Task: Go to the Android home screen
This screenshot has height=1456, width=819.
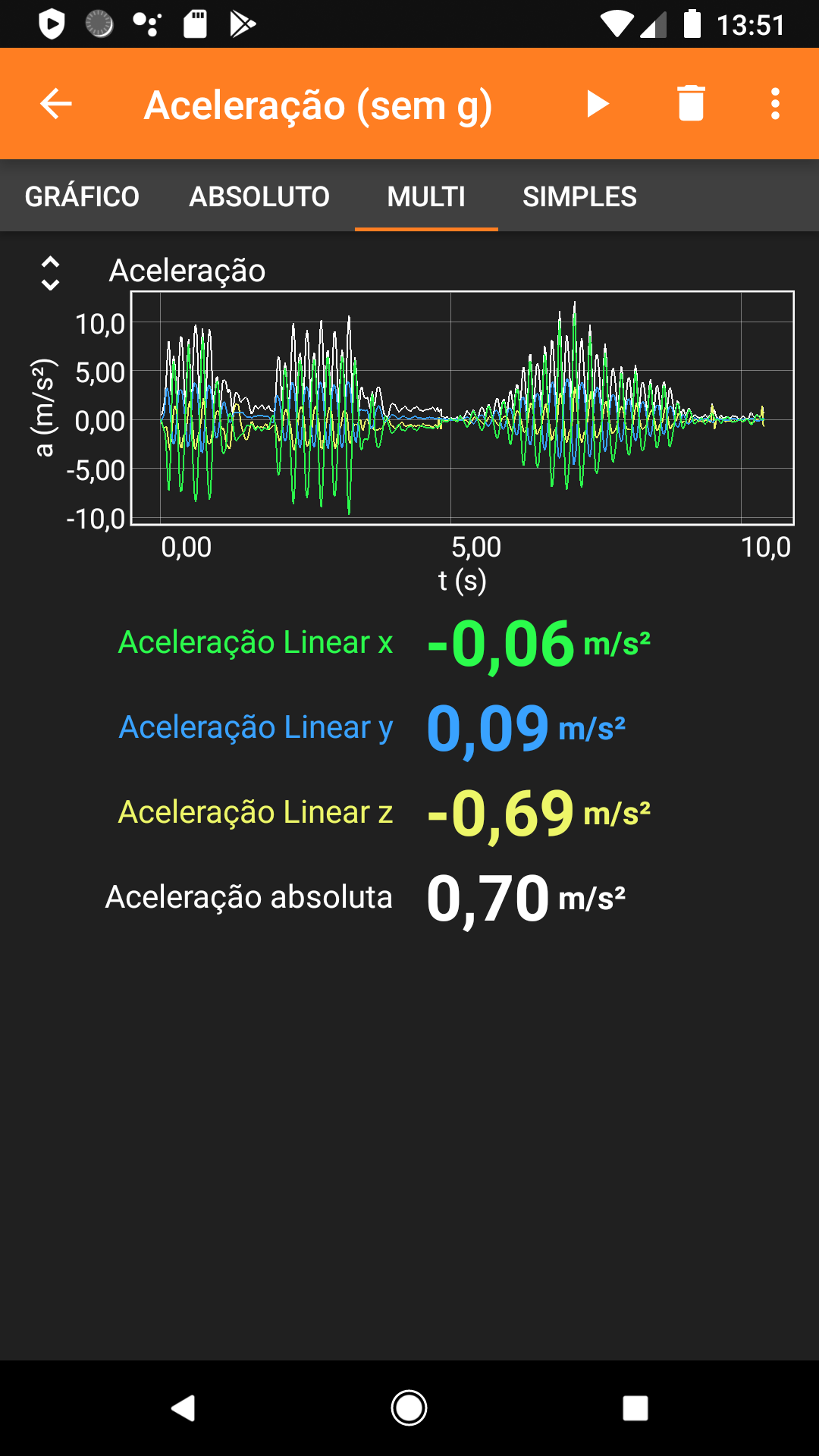Action: 409,1408
